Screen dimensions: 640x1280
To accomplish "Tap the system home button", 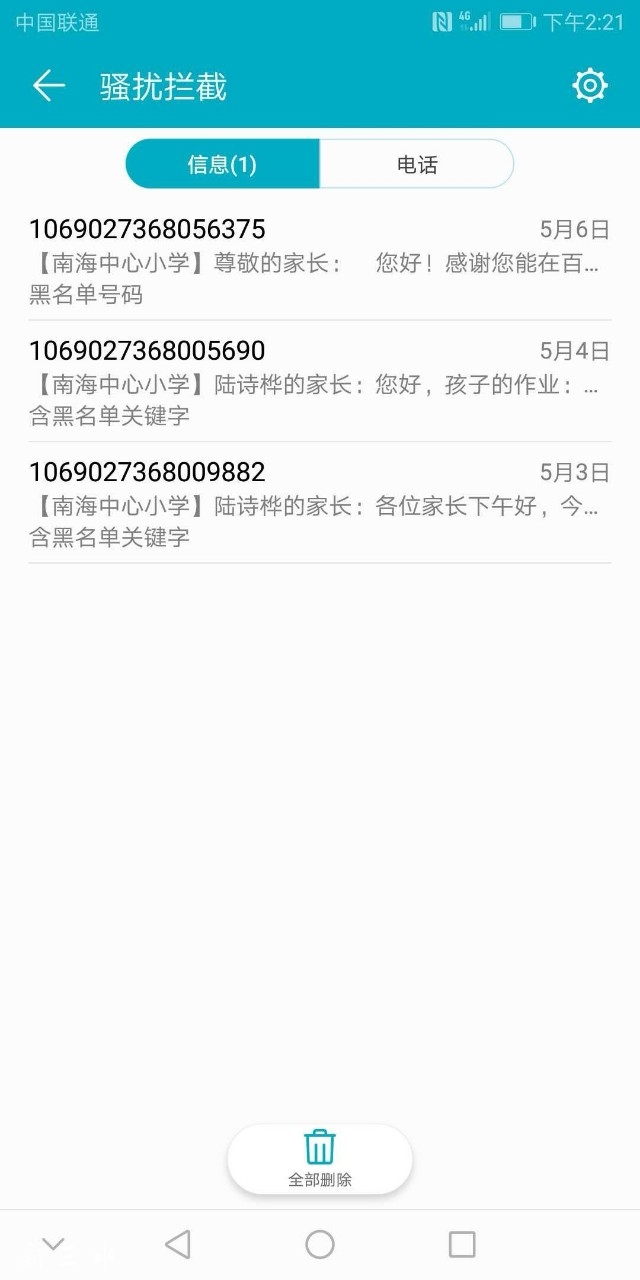I will [320, 1244].
